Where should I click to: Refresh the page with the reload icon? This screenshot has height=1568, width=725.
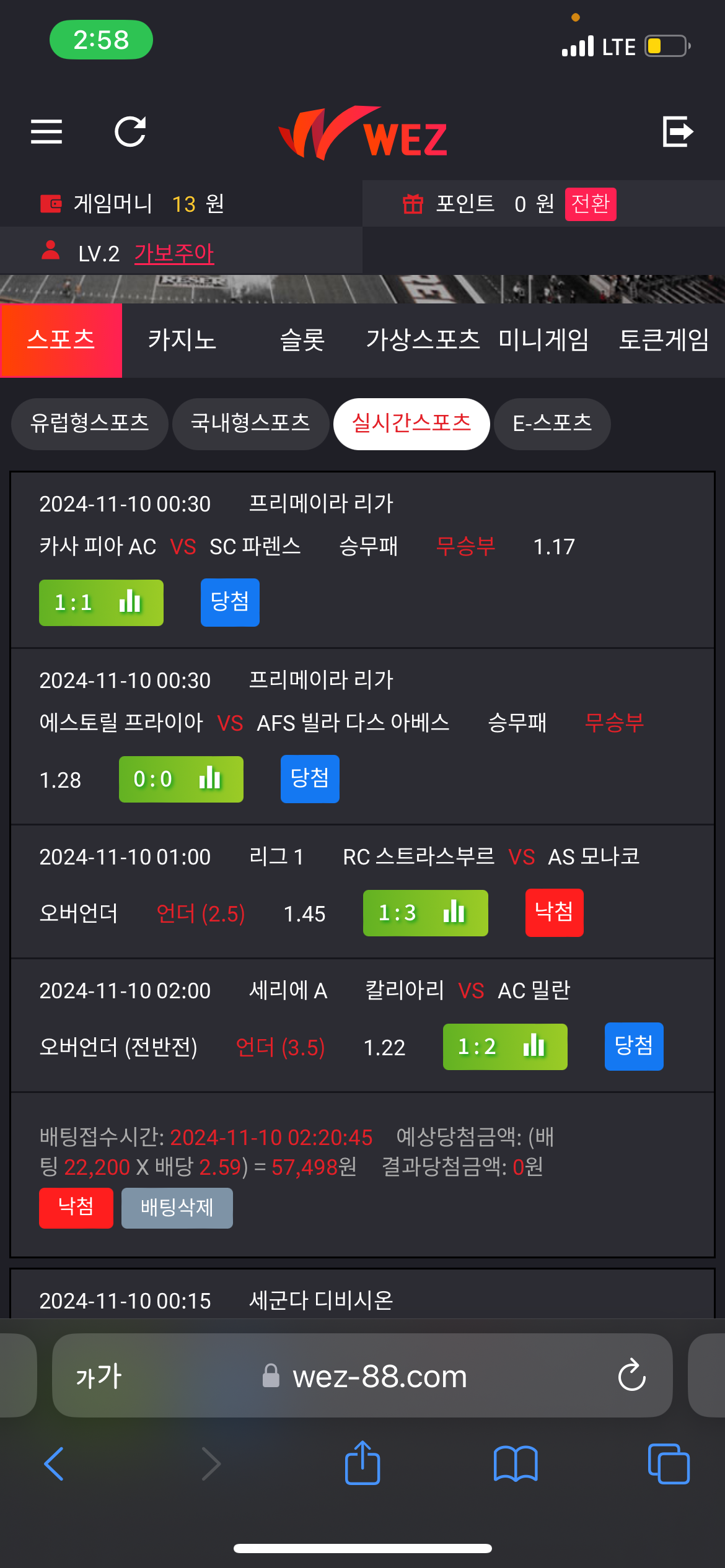click(130, 131)
